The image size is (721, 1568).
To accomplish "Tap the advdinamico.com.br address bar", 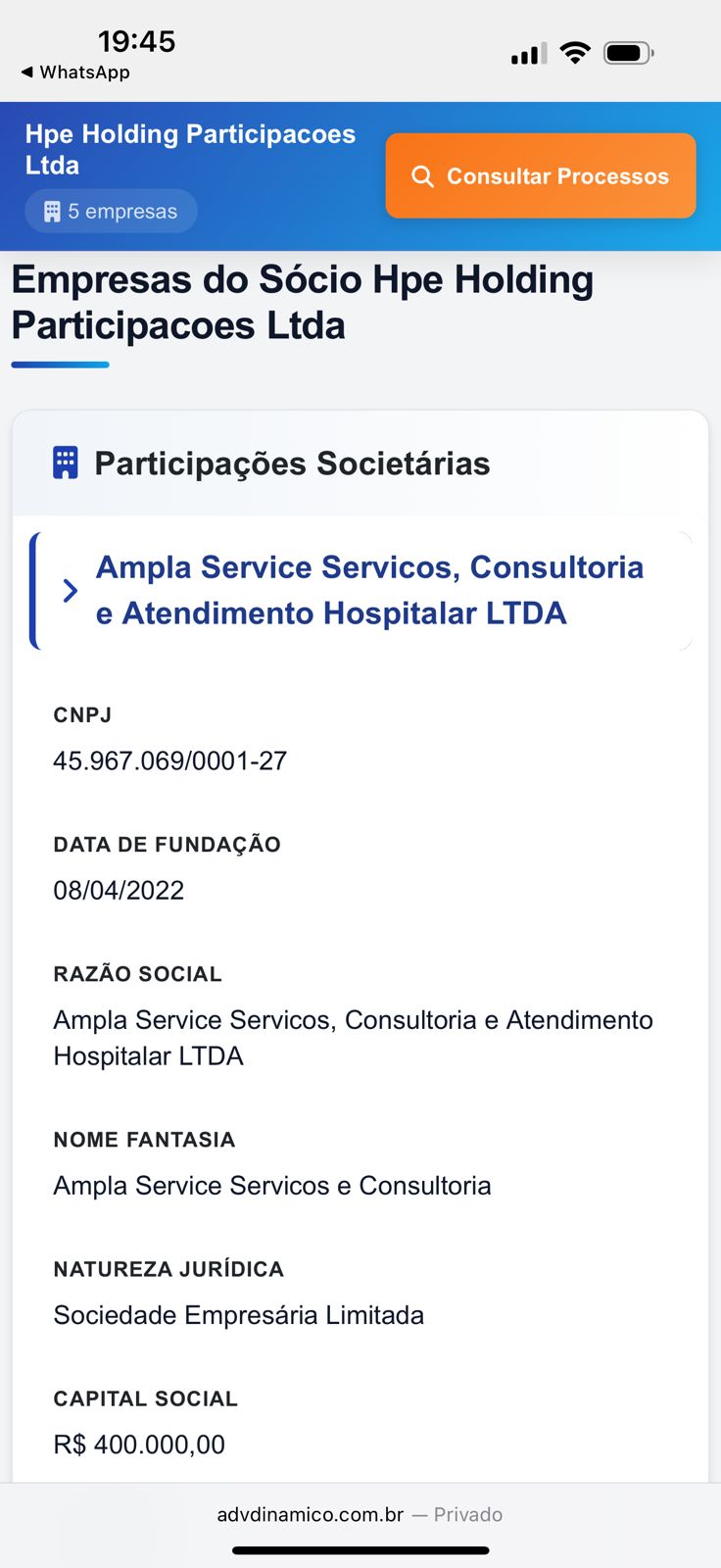I will pyautogui.click(x=360, y=1514).
